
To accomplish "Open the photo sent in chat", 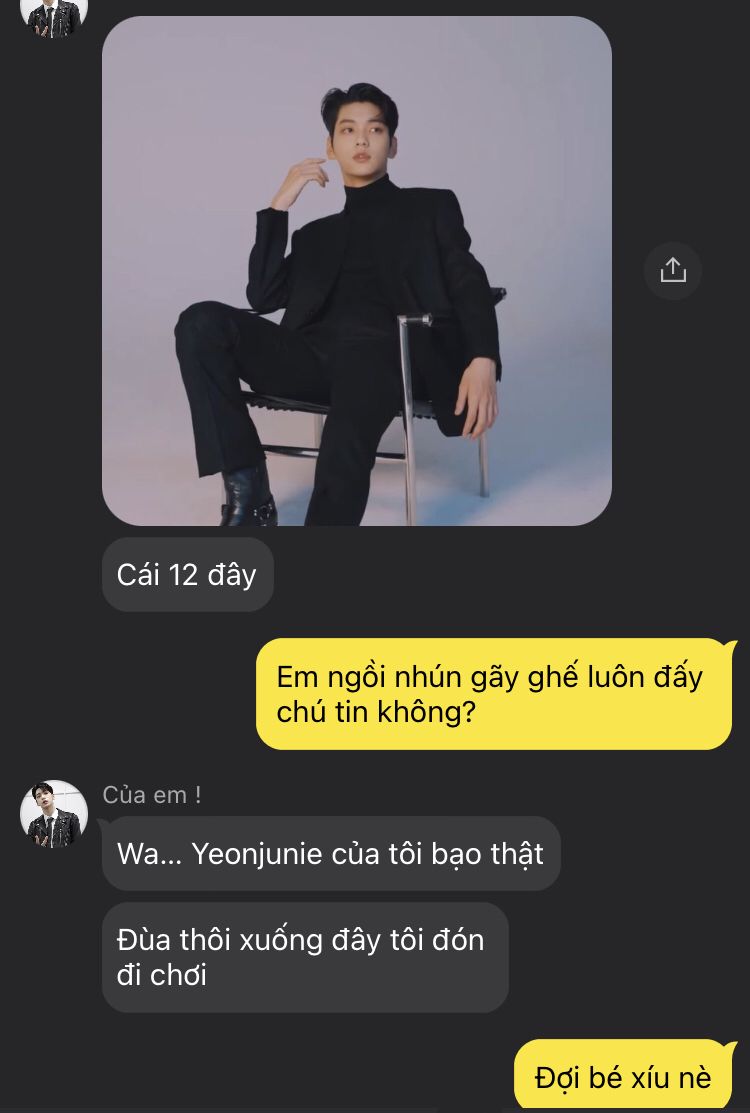I will 356,270.
